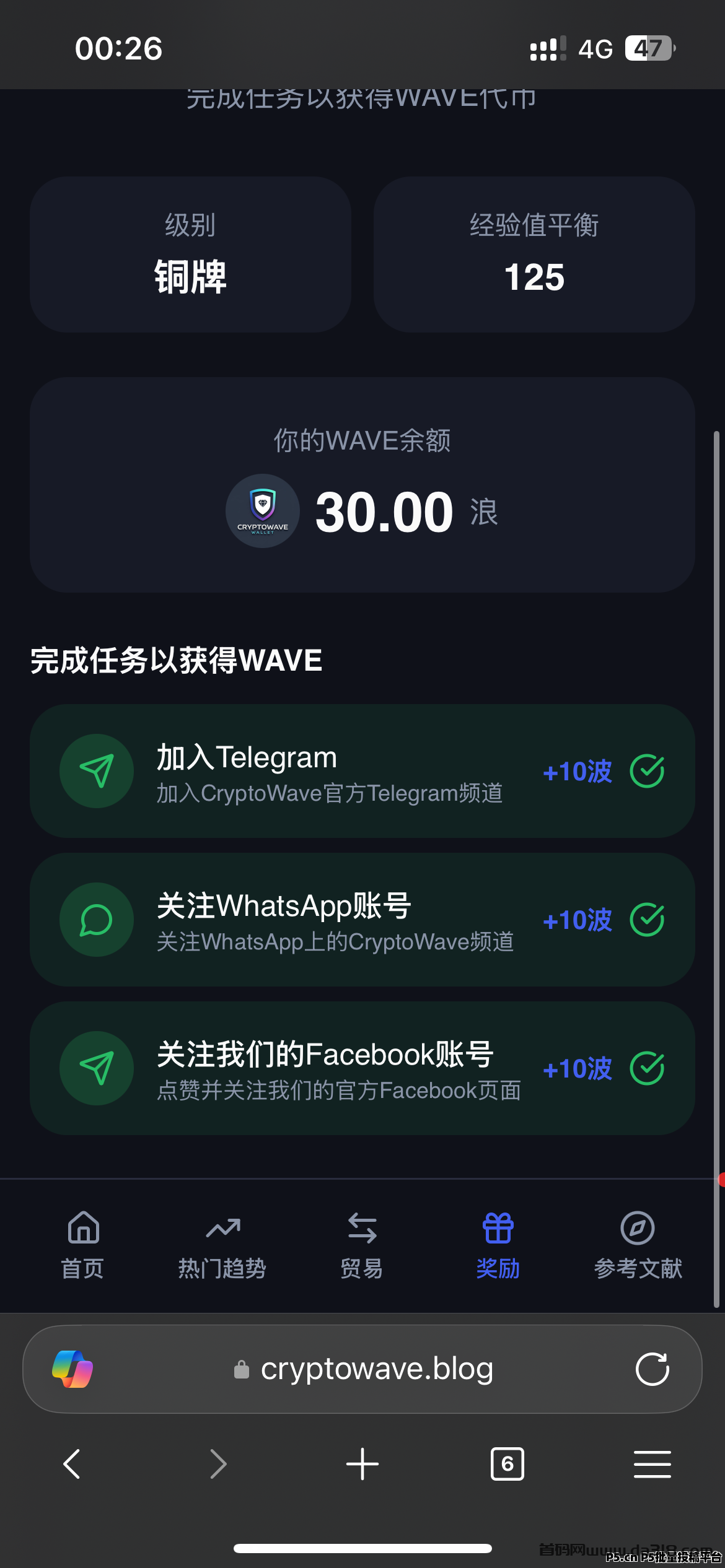Click the CryptoWave wallet shield logo
This screenshot has height=1568, width=725.
[x=262, y=511]
